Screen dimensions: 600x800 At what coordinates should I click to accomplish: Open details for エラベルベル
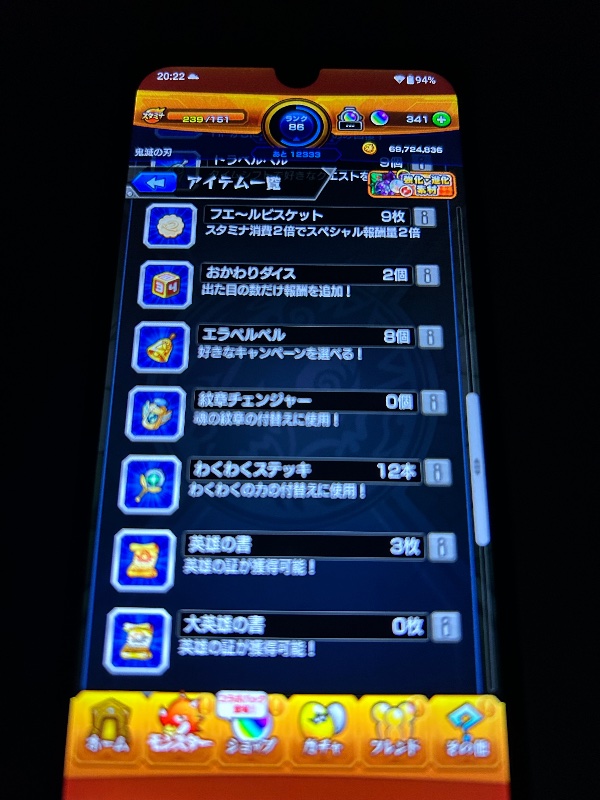[x=431, y=337]
